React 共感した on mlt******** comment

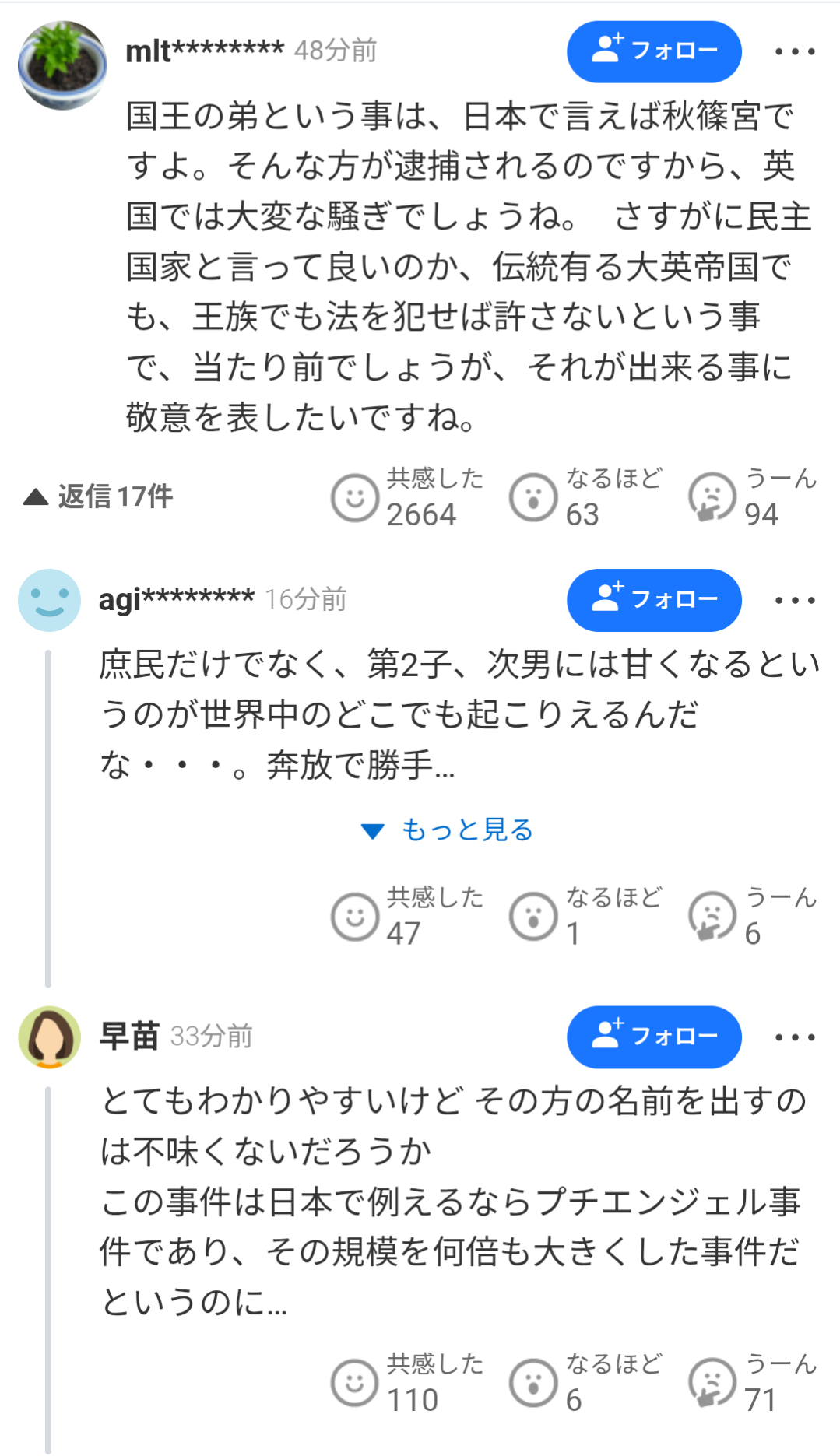pyautogui.click(x=356, y=498)
